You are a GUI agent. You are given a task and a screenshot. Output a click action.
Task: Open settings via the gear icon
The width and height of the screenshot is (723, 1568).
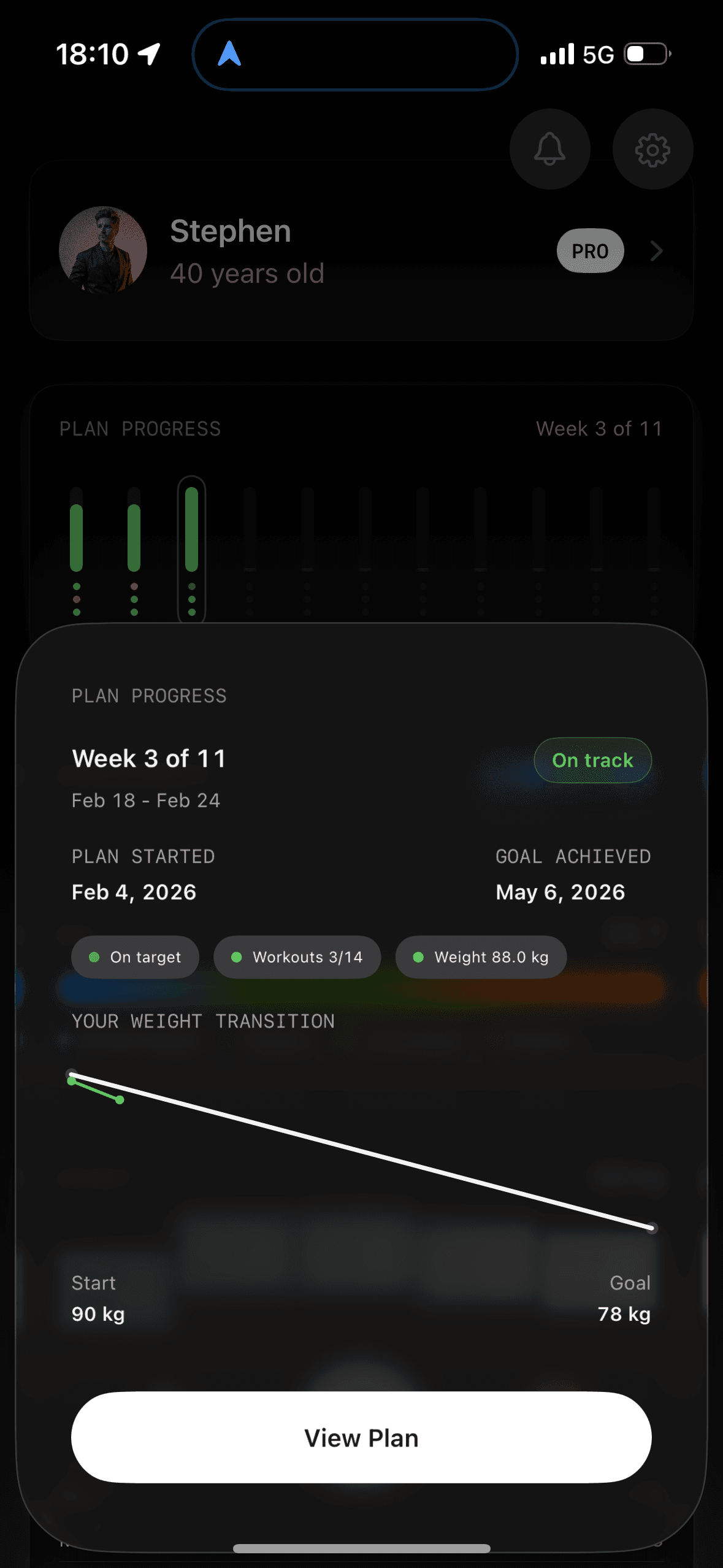[x=652, y=149]
